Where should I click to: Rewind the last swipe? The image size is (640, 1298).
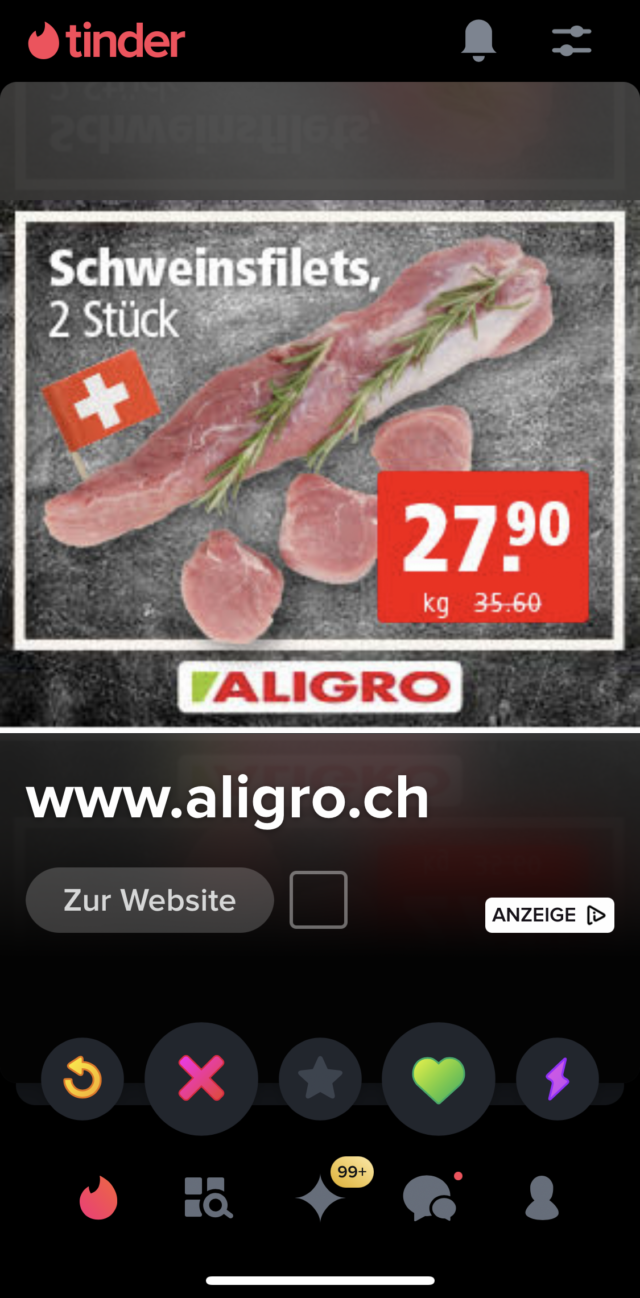[x=83, y=1080]
